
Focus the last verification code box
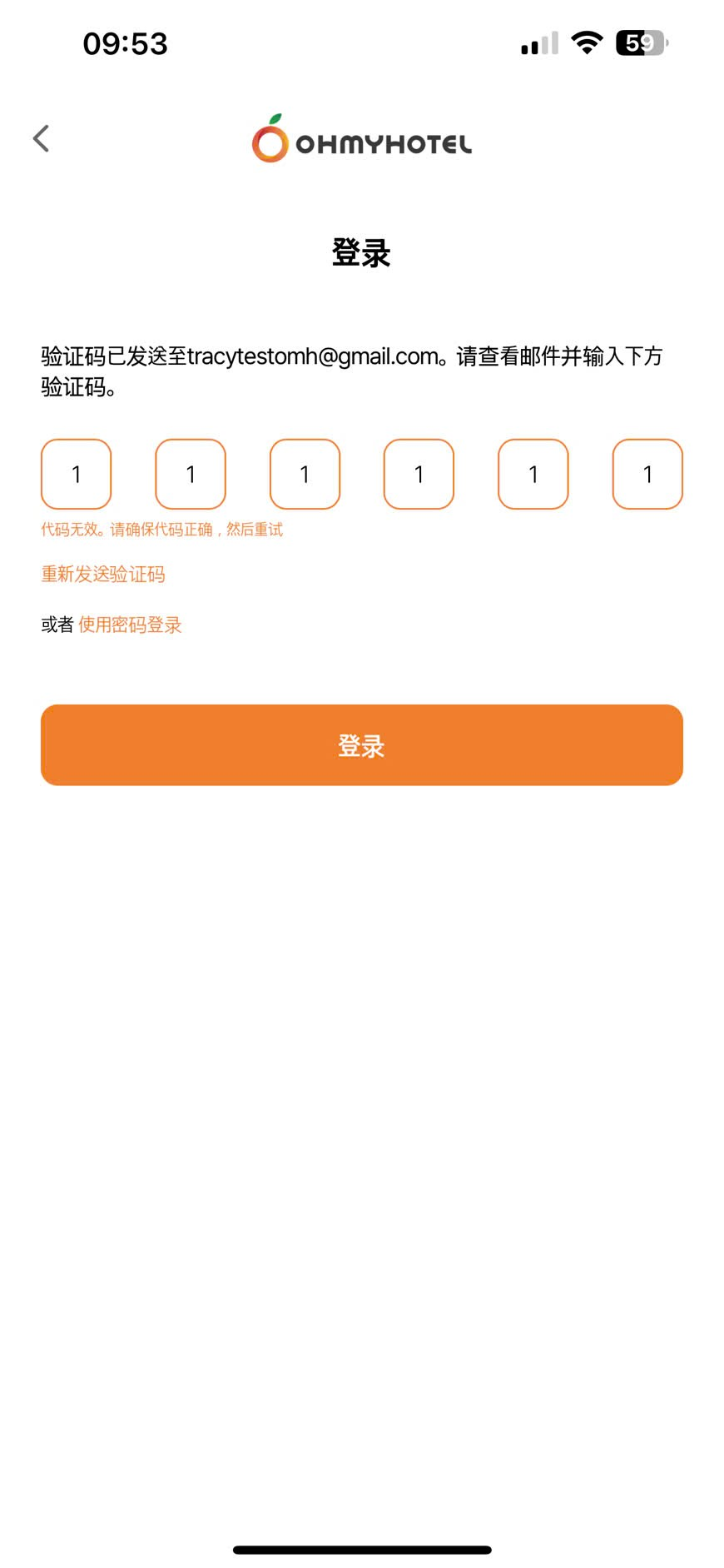coord(647,474)
